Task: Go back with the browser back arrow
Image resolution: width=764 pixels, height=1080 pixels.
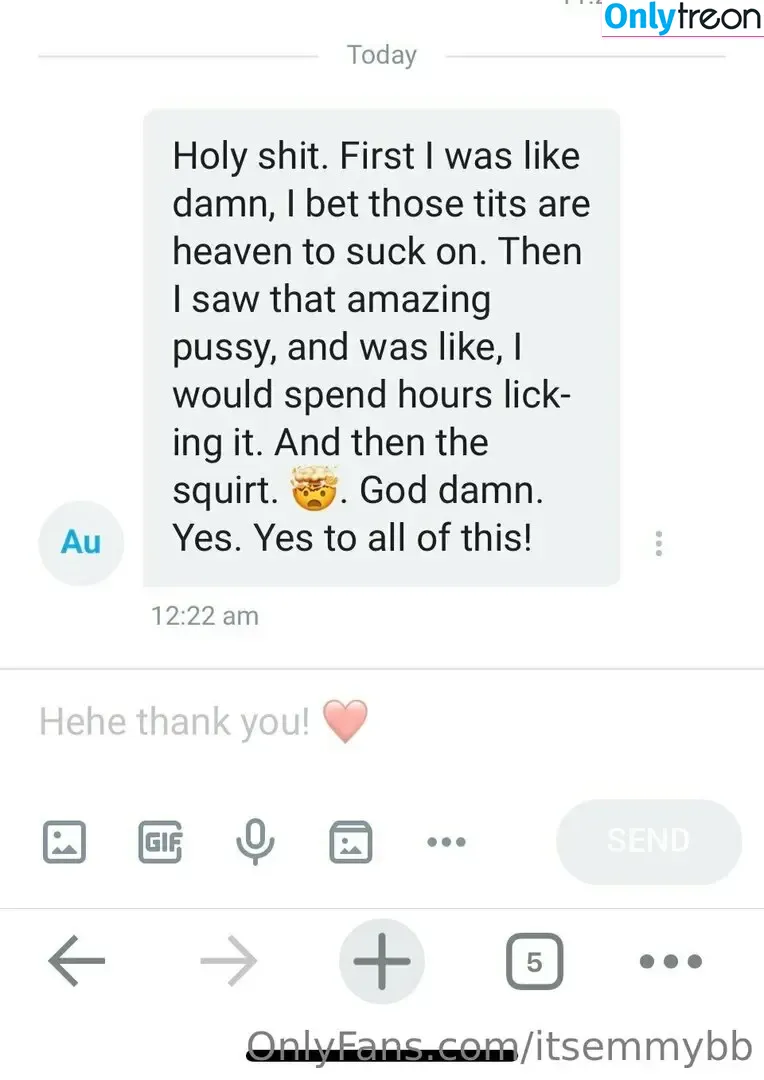Action: [x=76, y=962]
